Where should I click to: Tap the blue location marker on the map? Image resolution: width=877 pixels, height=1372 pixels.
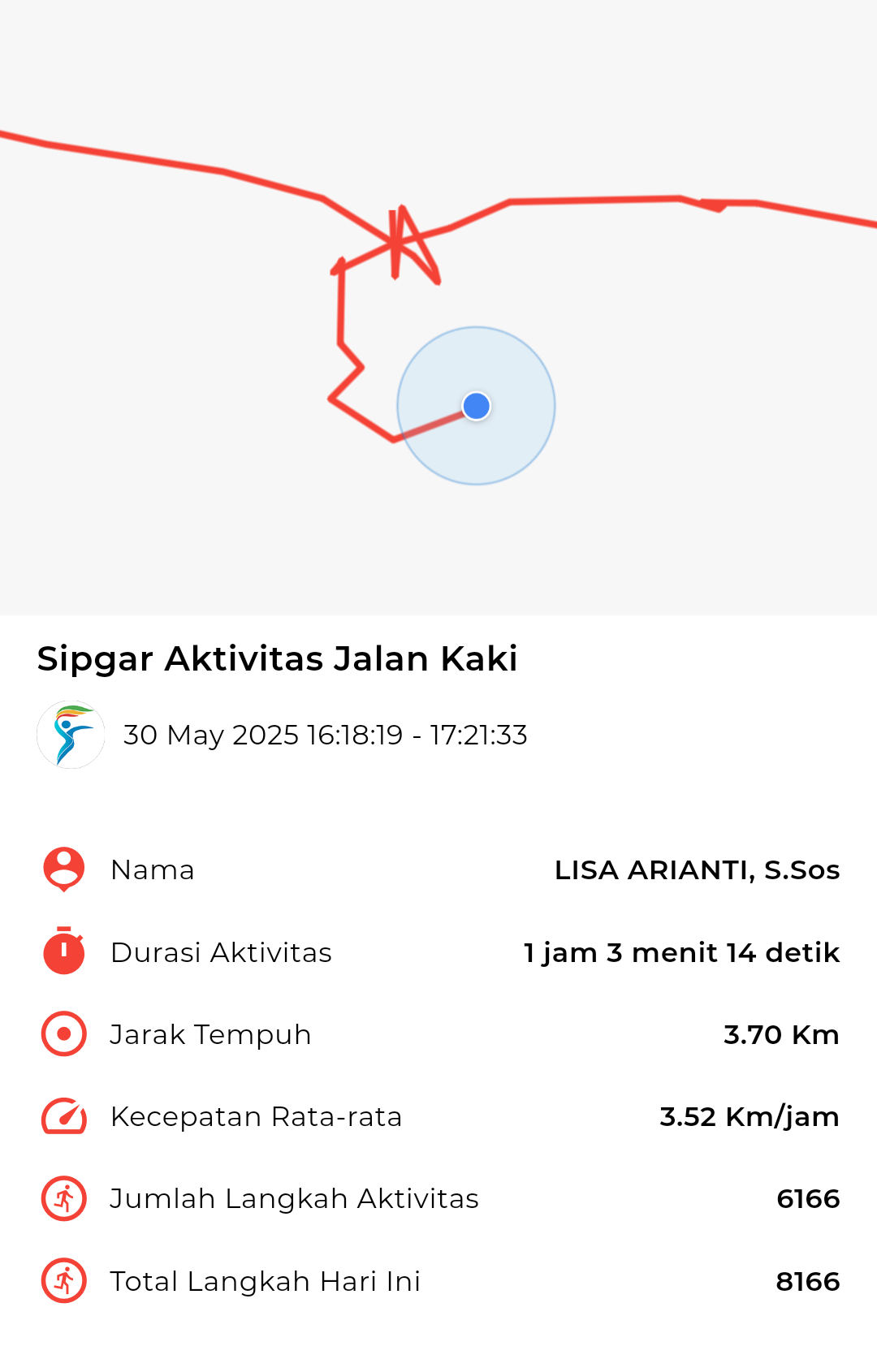pos(475,404)
